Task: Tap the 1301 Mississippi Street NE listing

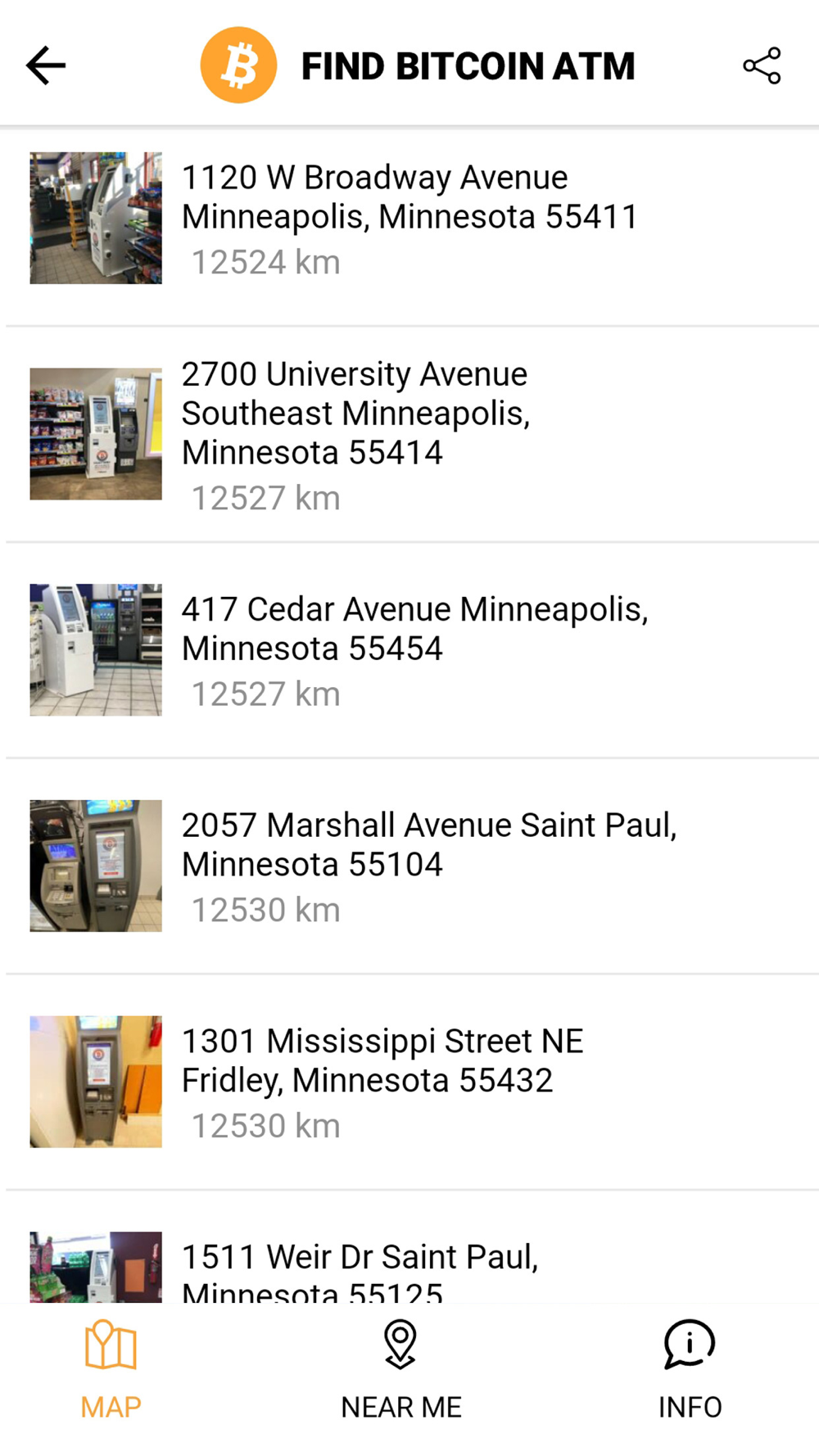Action: (x=409, y=1082)
